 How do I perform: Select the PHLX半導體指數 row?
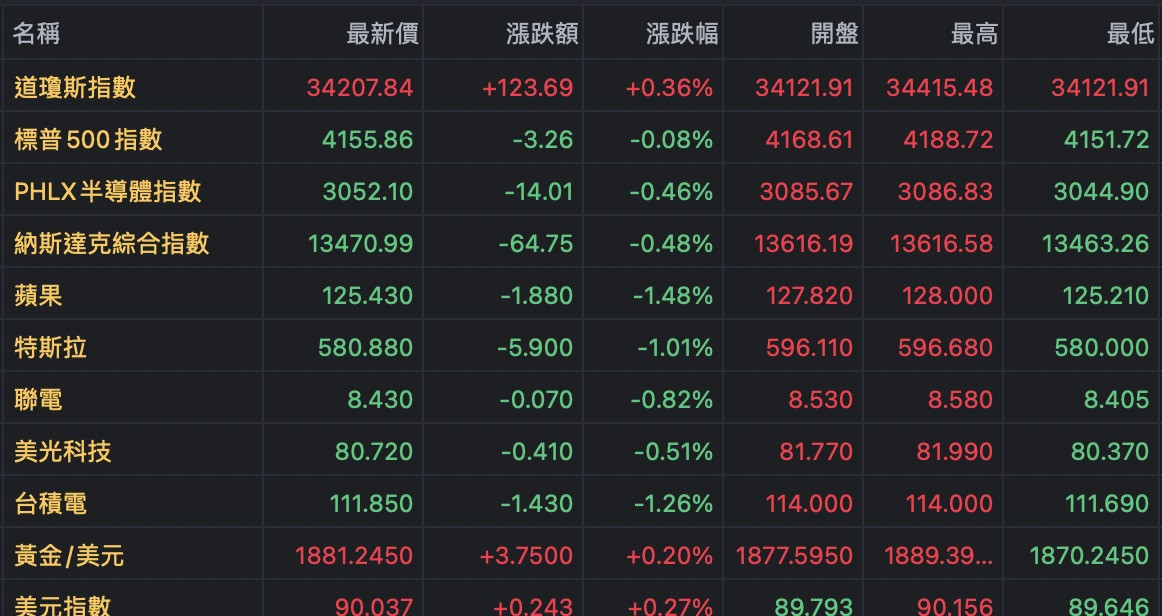pyautogui.click(x=108, y=191)
